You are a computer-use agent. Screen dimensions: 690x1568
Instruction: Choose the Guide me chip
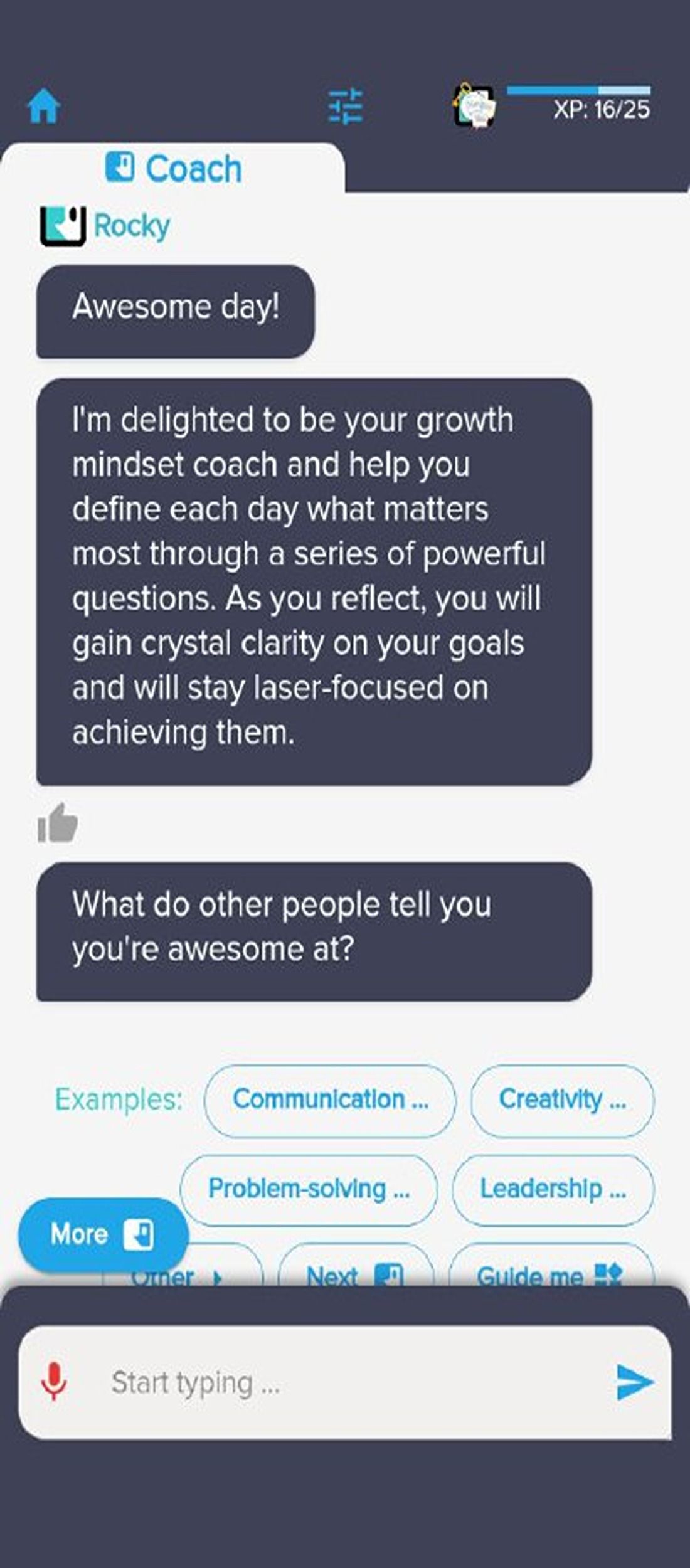[x=551, y=1273]
